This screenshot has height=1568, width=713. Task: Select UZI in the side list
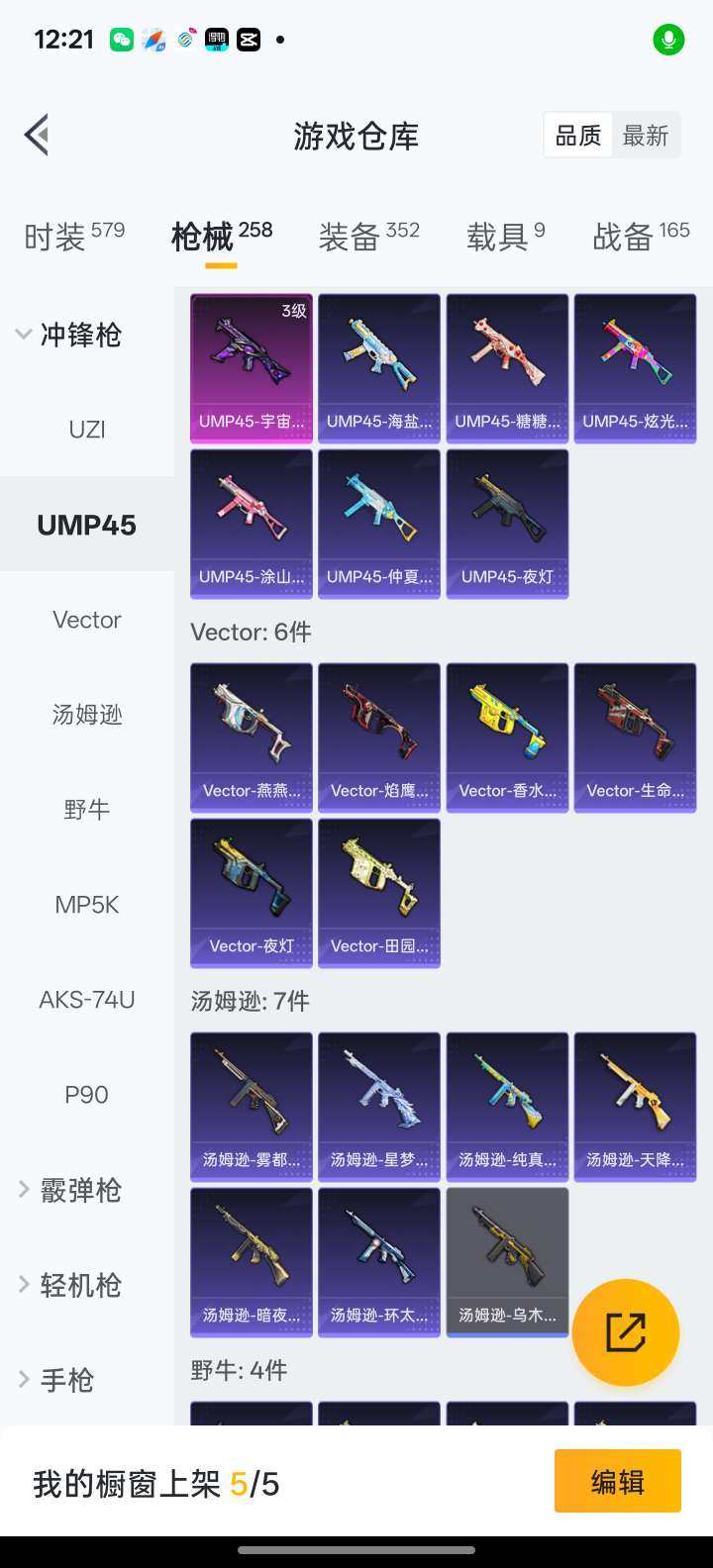pos(87,430)
